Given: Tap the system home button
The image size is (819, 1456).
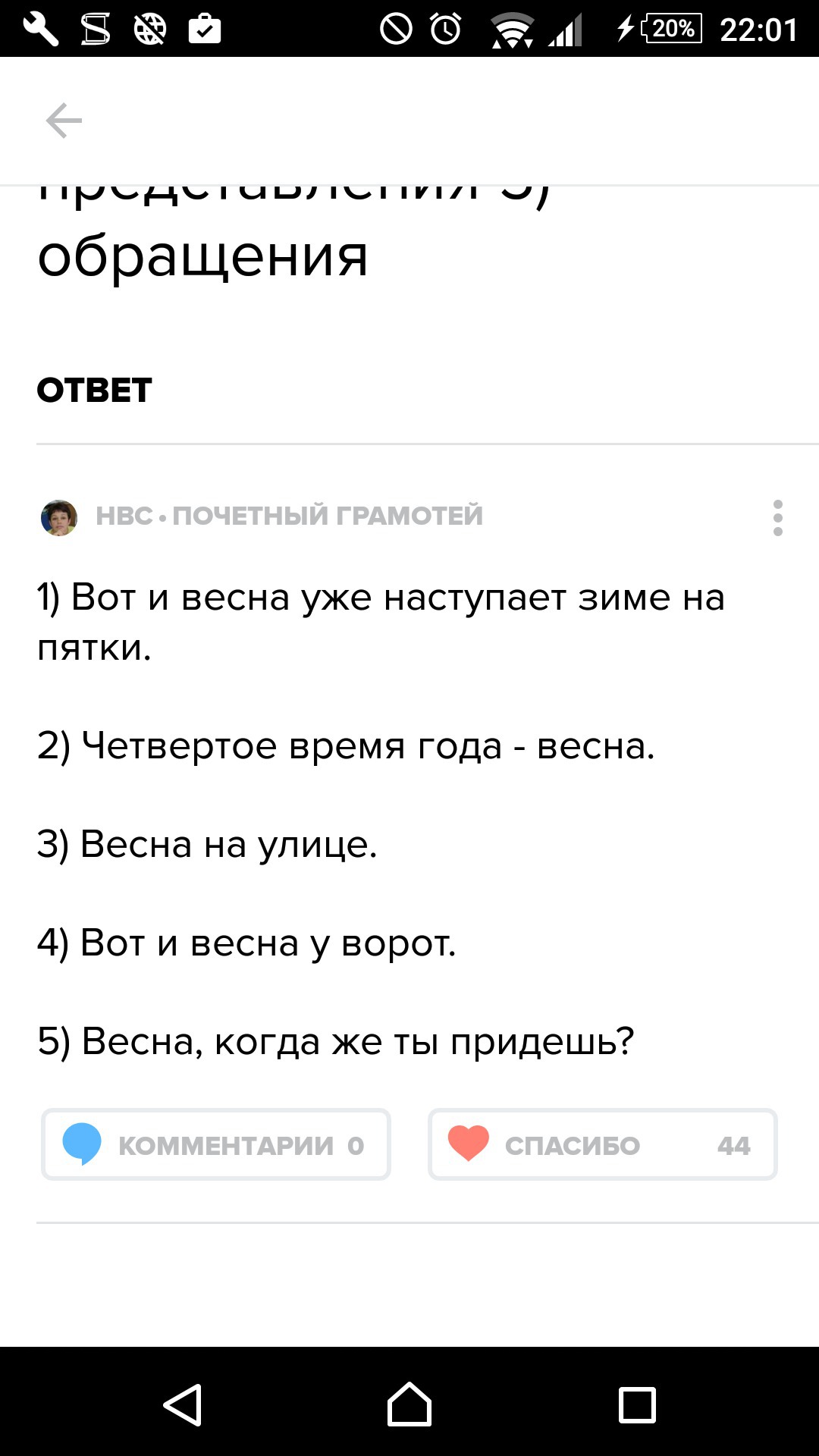Looking at the screenshot, I should click(x=409, y=1404).
